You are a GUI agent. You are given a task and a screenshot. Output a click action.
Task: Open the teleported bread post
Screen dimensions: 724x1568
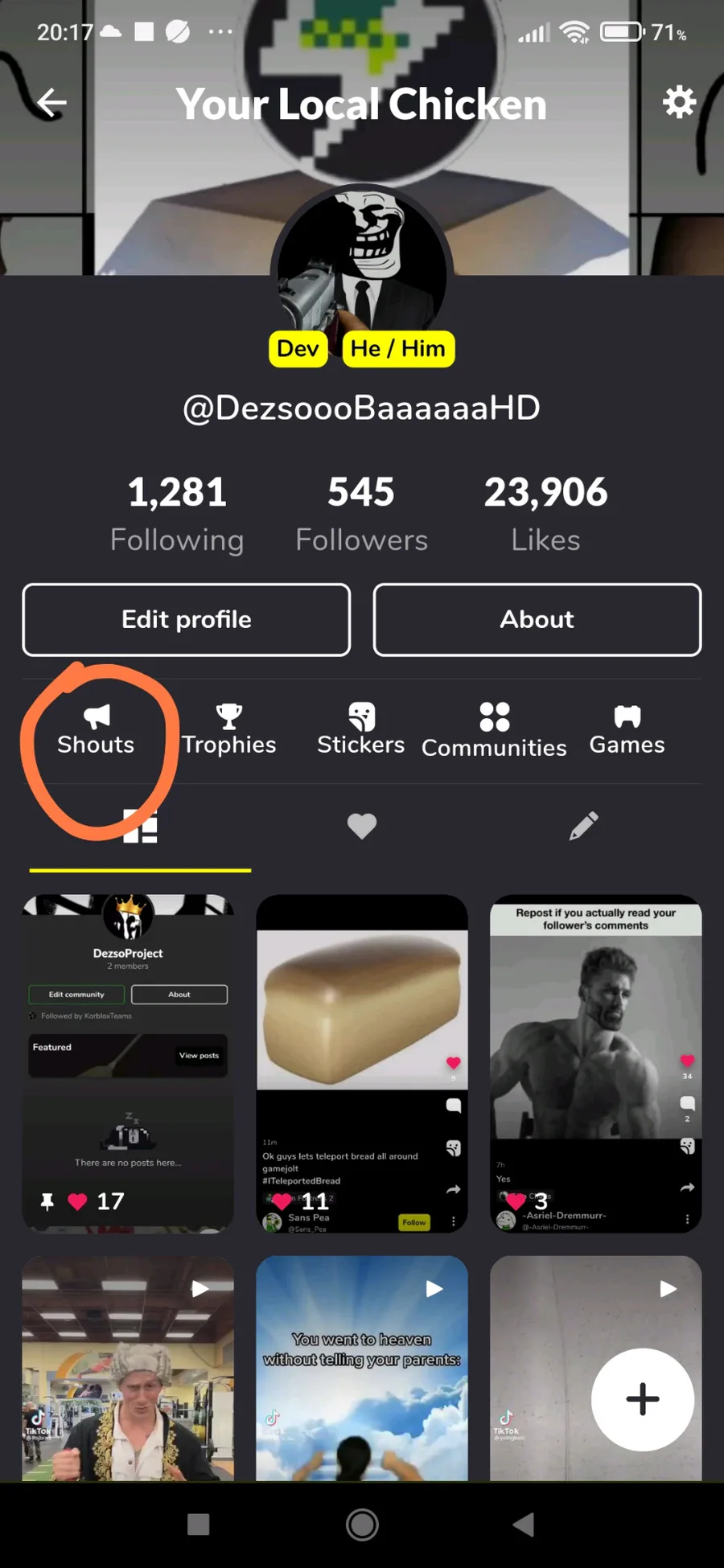tap(362, 1063)
